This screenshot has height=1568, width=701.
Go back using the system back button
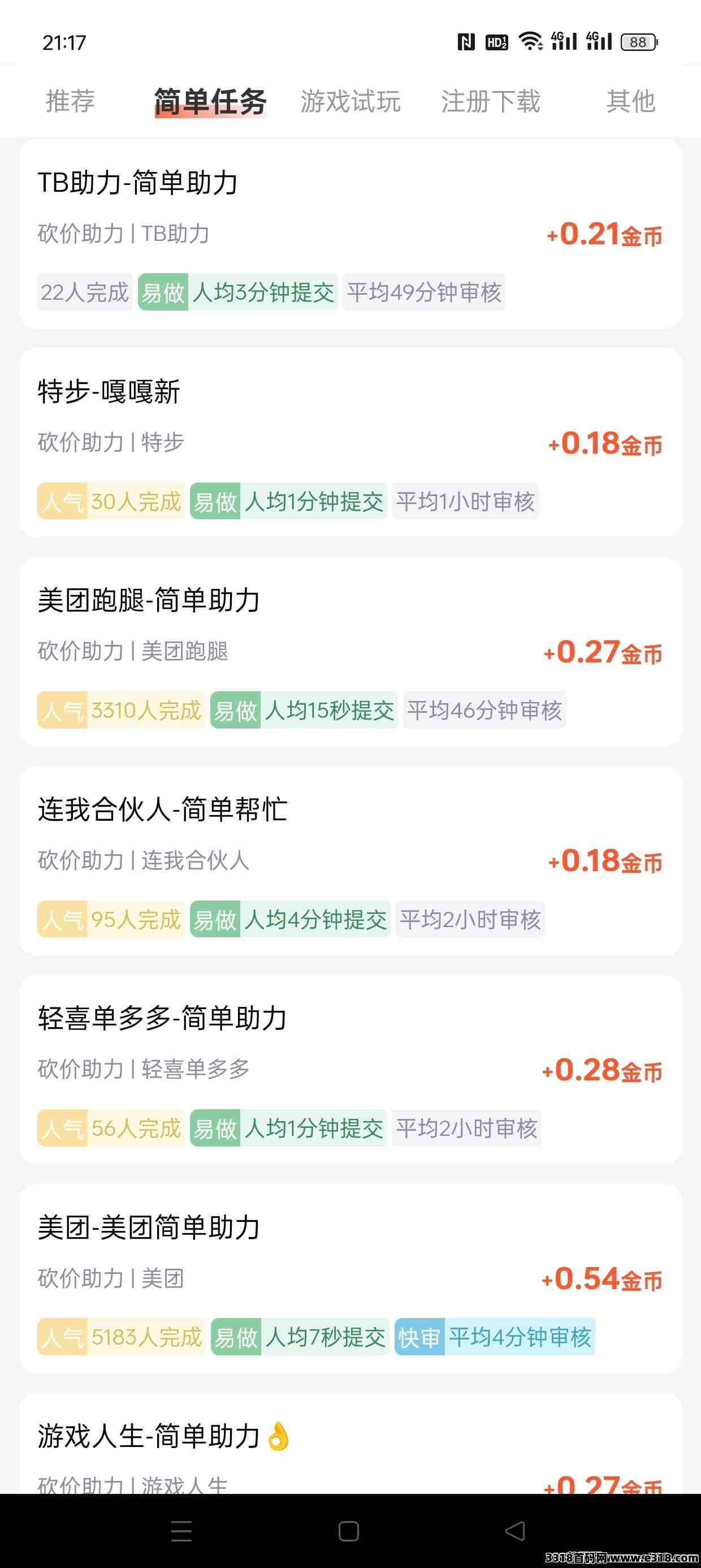[515, 1531]
